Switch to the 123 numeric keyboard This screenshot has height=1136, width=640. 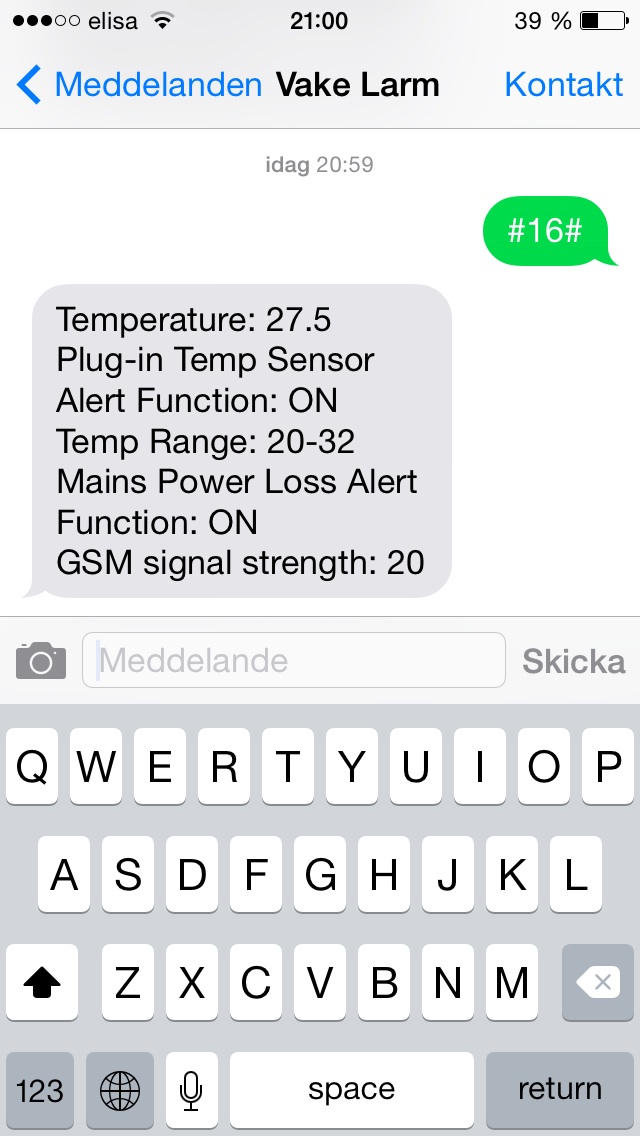(40, 1088)
